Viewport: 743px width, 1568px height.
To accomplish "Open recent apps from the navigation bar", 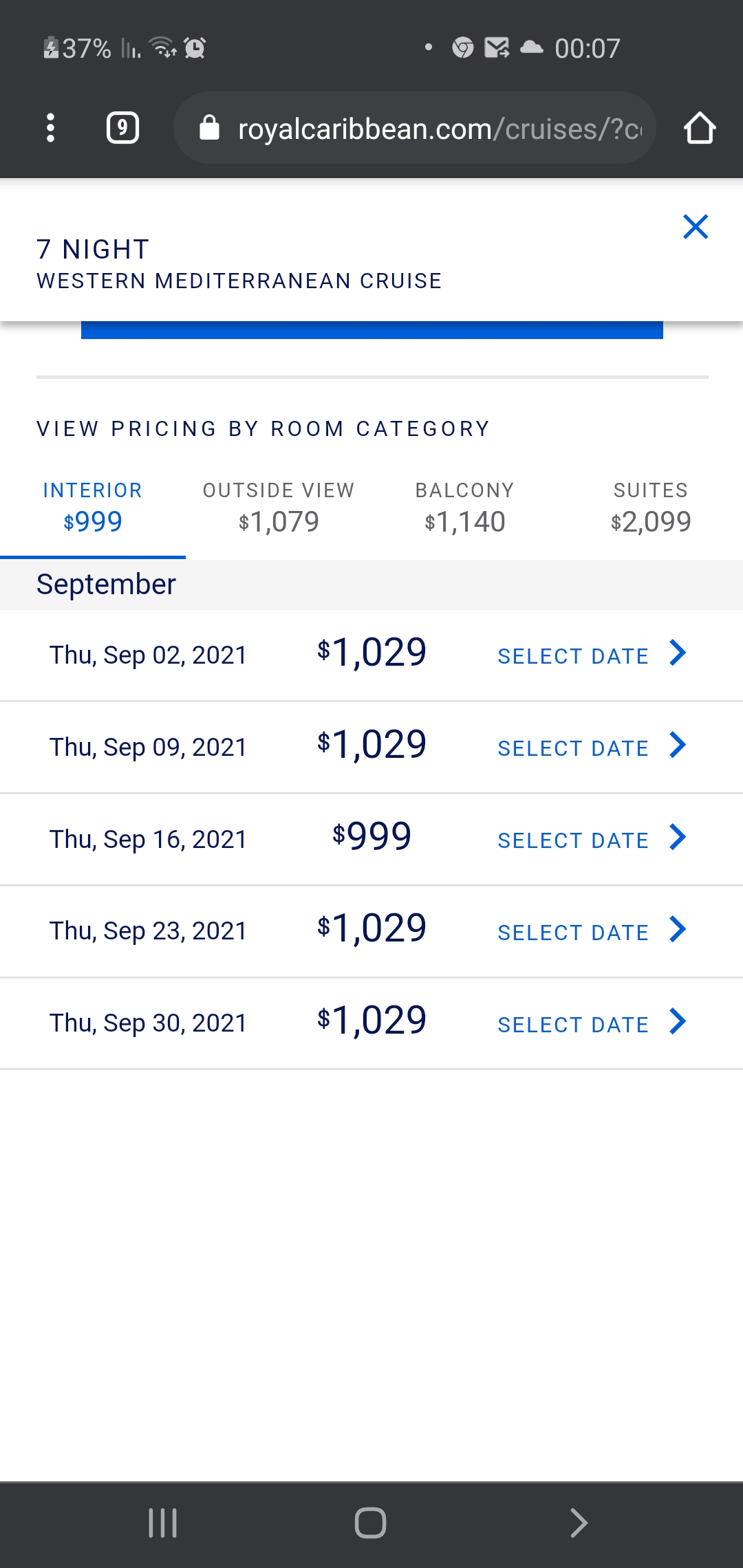I will 163,1523.
